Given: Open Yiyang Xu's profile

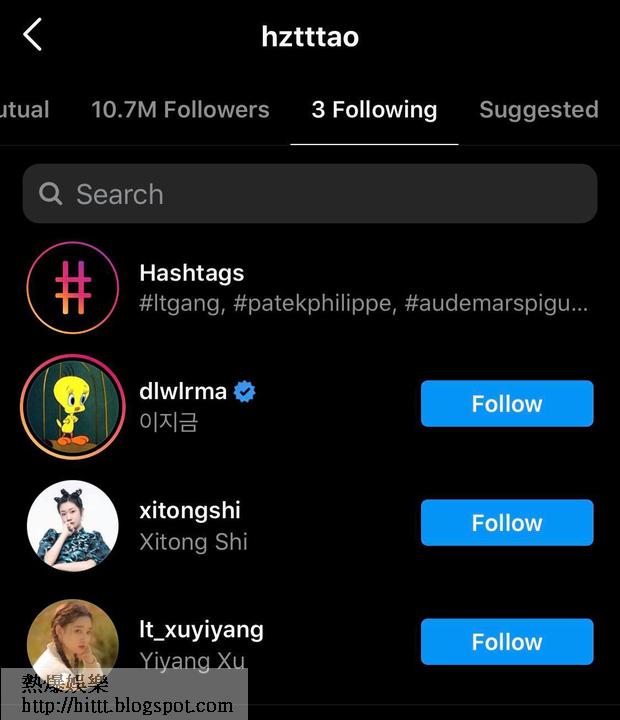Looking at the screenshot, I should pyautogui.click(x=200, y=630).
